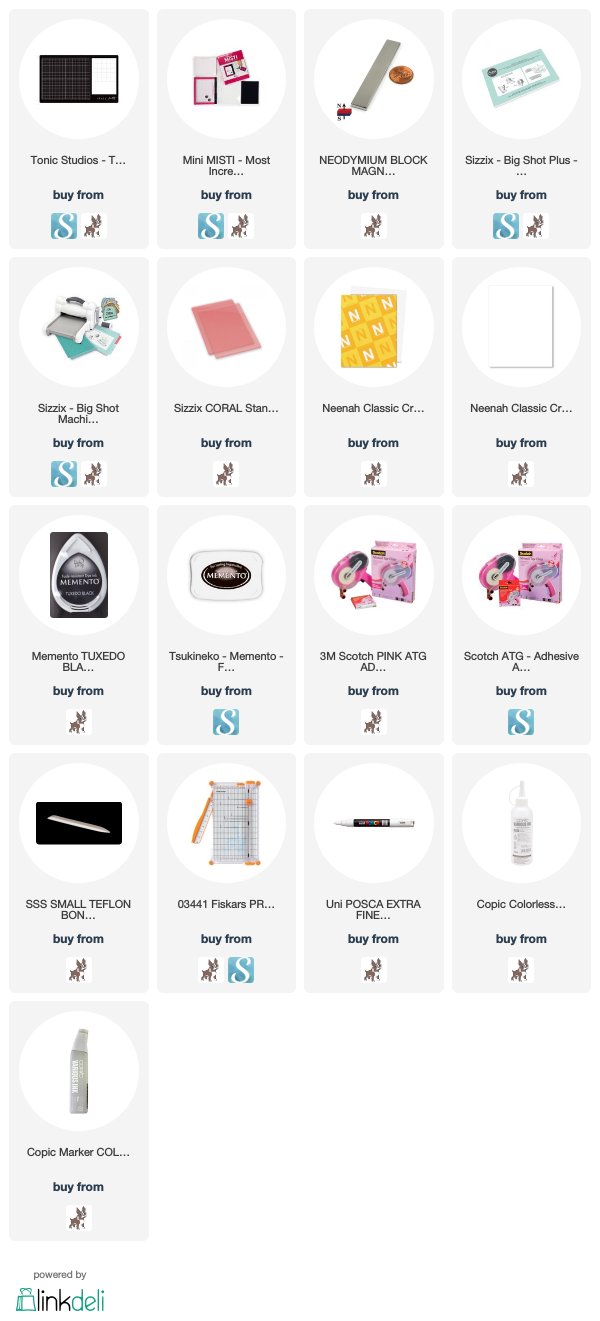The height and width of the screenshot is (1321, 600).
Task: Open the linkdeli powered-by link
Action: (x=60, y=1293)
